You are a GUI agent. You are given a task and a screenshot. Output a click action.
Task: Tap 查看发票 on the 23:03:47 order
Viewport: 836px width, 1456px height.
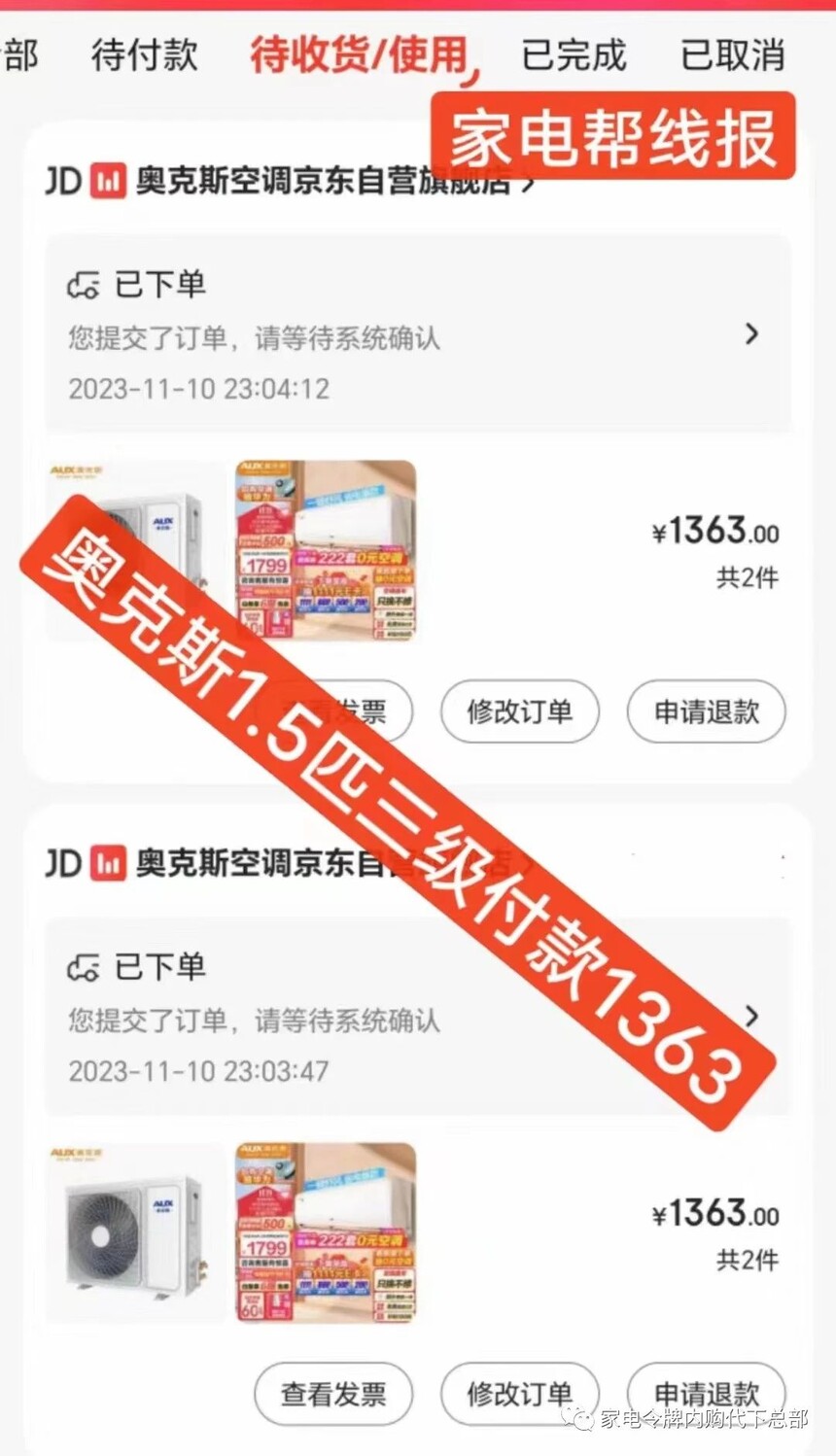[333, 1394]
